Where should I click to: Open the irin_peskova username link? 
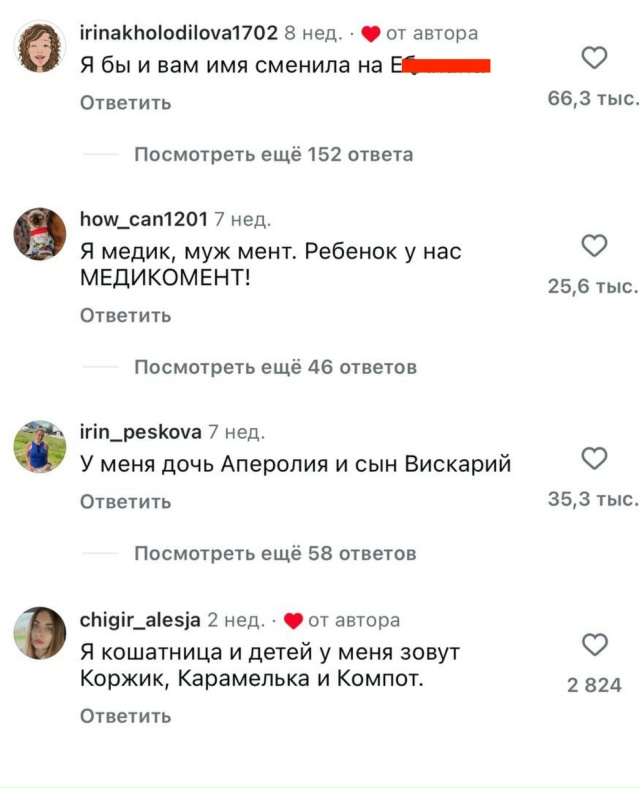click(140, 432)
